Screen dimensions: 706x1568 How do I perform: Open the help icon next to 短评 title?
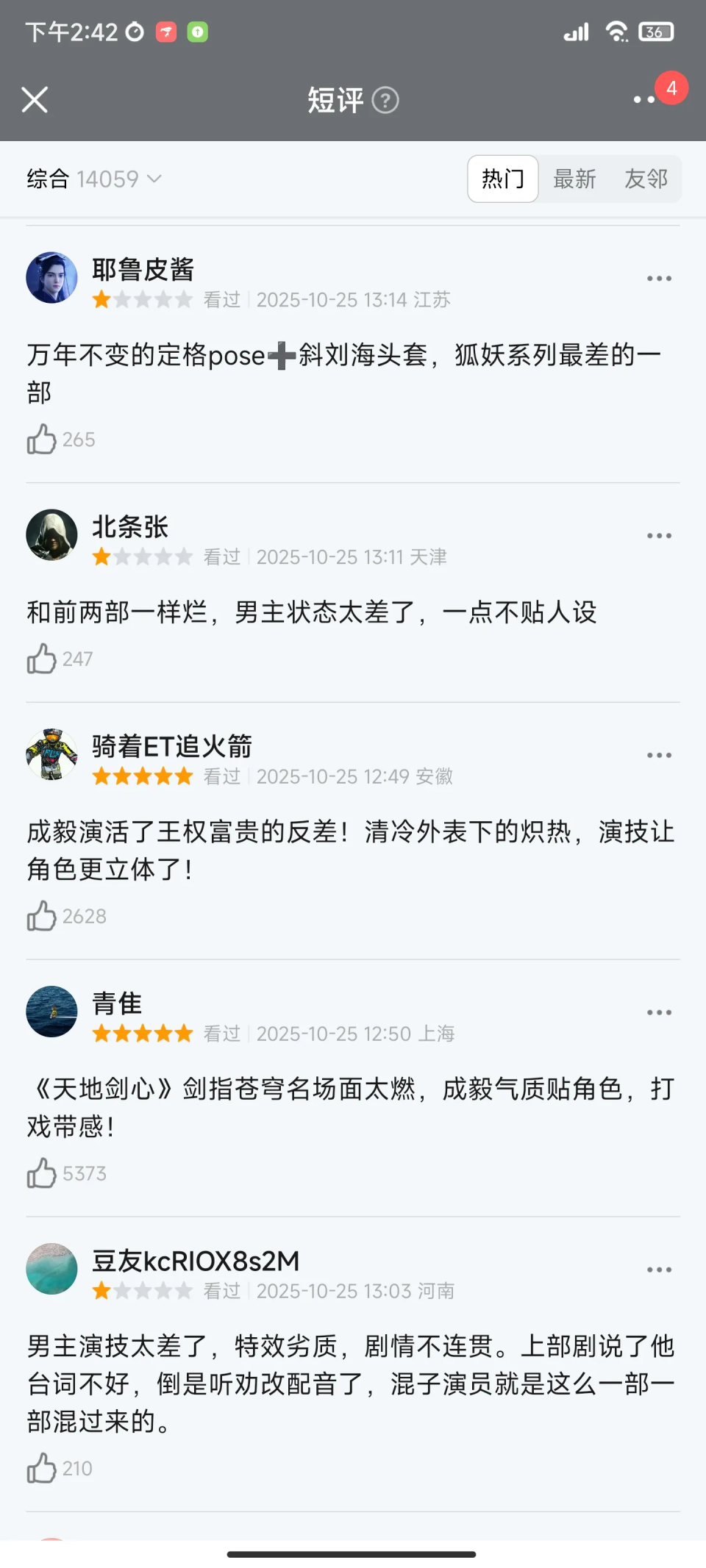[x=386, y=100]
